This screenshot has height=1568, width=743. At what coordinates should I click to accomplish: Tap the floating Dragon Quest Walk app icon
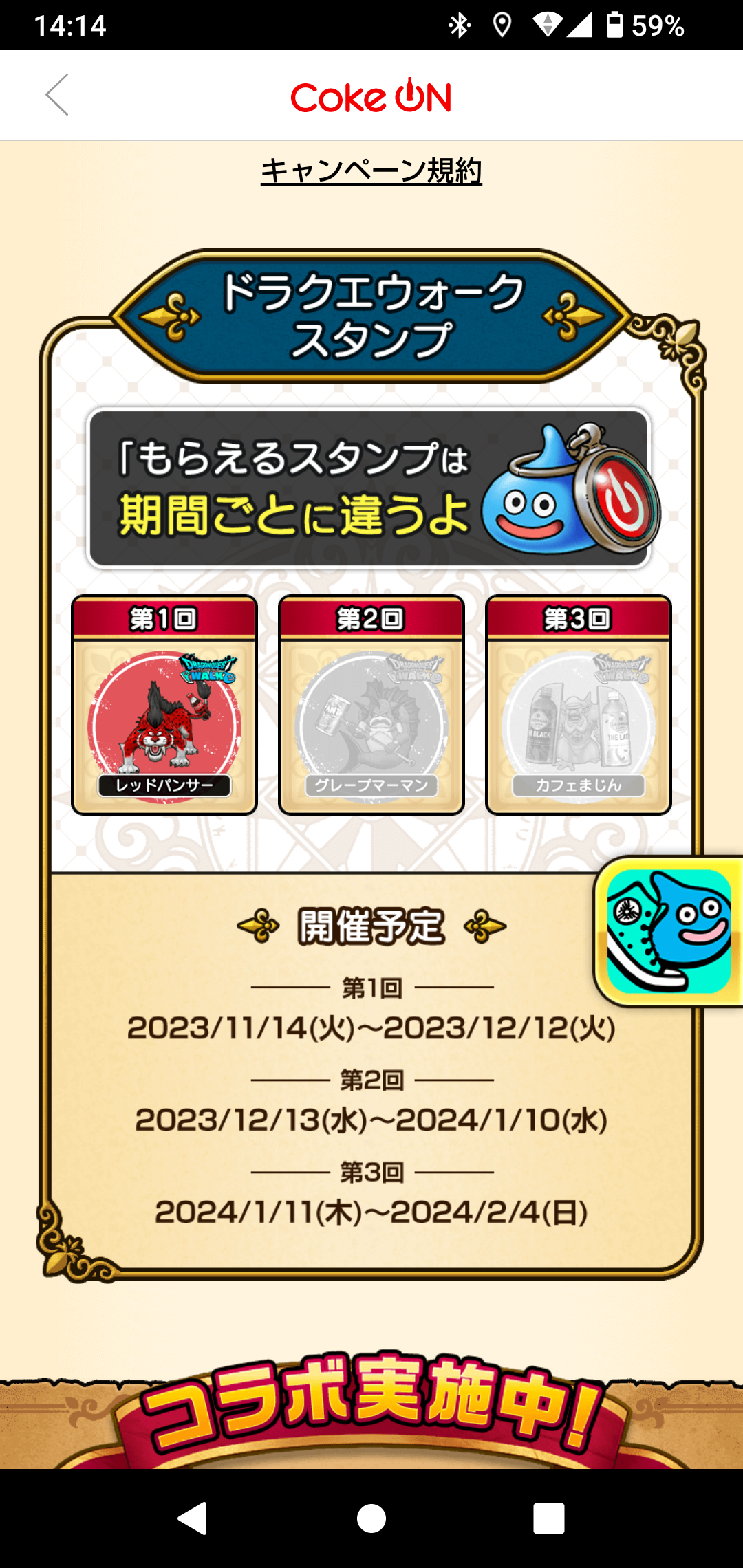[669, 931]
